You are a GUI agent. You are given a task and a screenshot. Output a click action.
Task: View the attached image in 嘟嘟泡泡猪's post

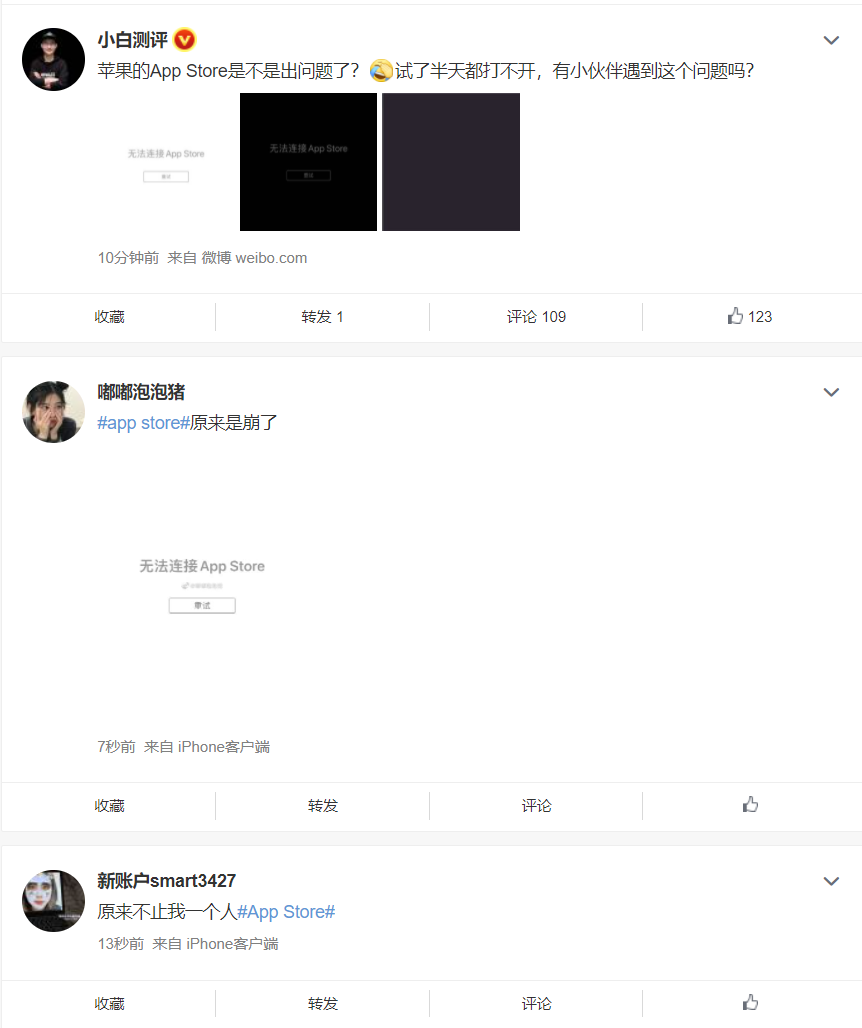click(x=202, y=585)
